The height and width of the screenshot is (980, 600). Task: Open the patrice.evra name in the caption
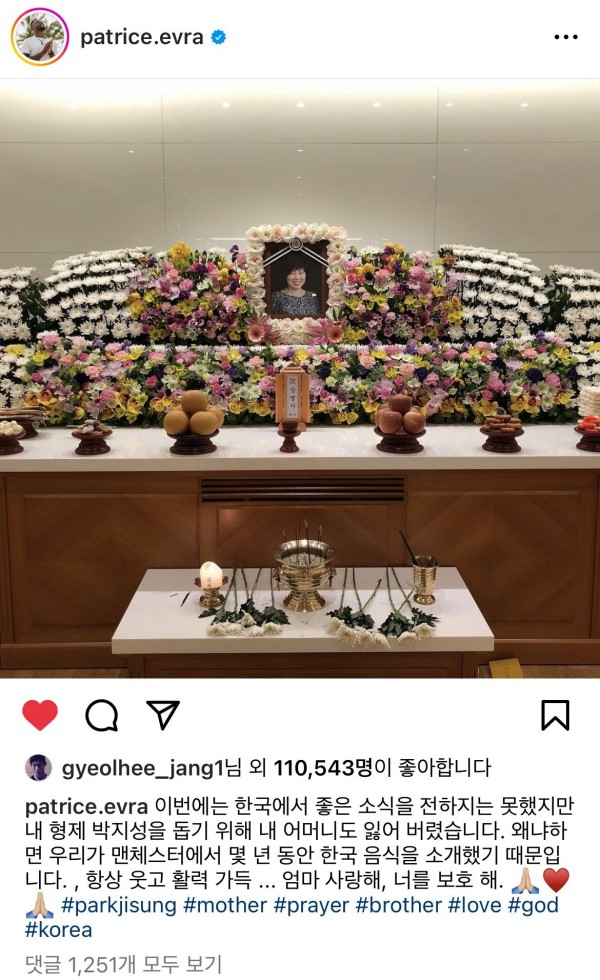tap(85, 806)
